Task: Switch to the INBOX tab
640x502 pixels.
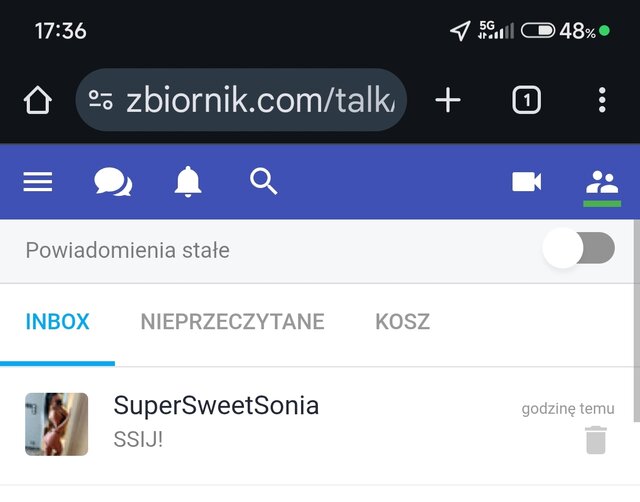Action: (x=57, y=322)
